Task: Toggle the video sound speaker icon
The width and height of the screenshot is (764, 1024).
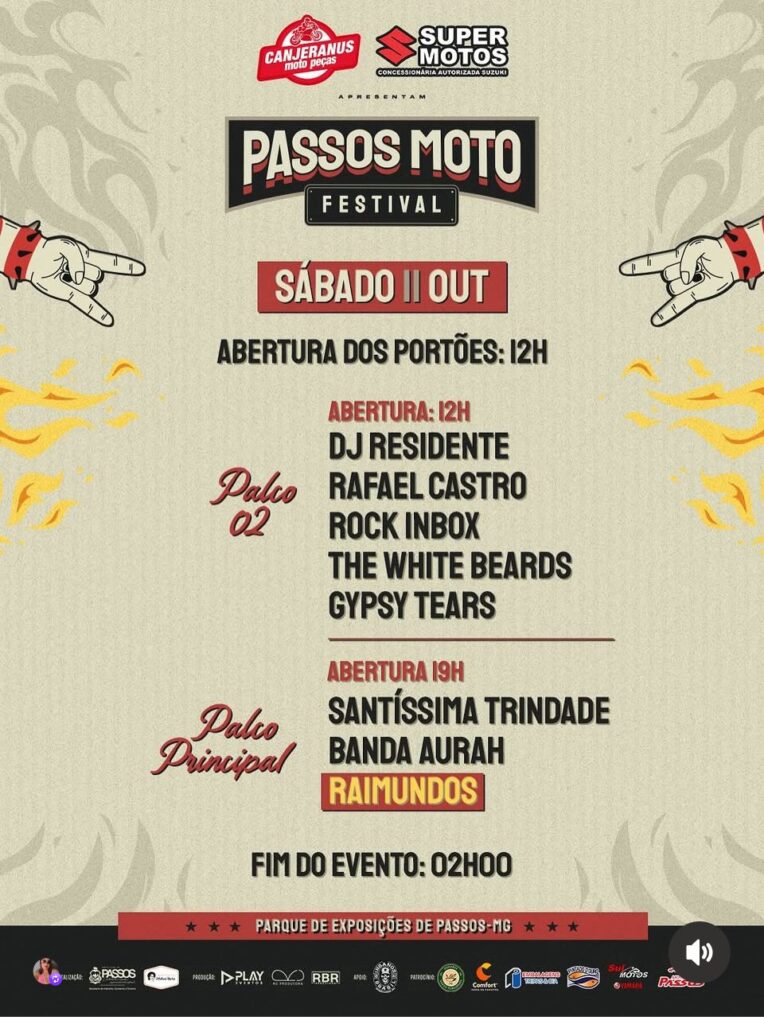Action: coord(699,952)
